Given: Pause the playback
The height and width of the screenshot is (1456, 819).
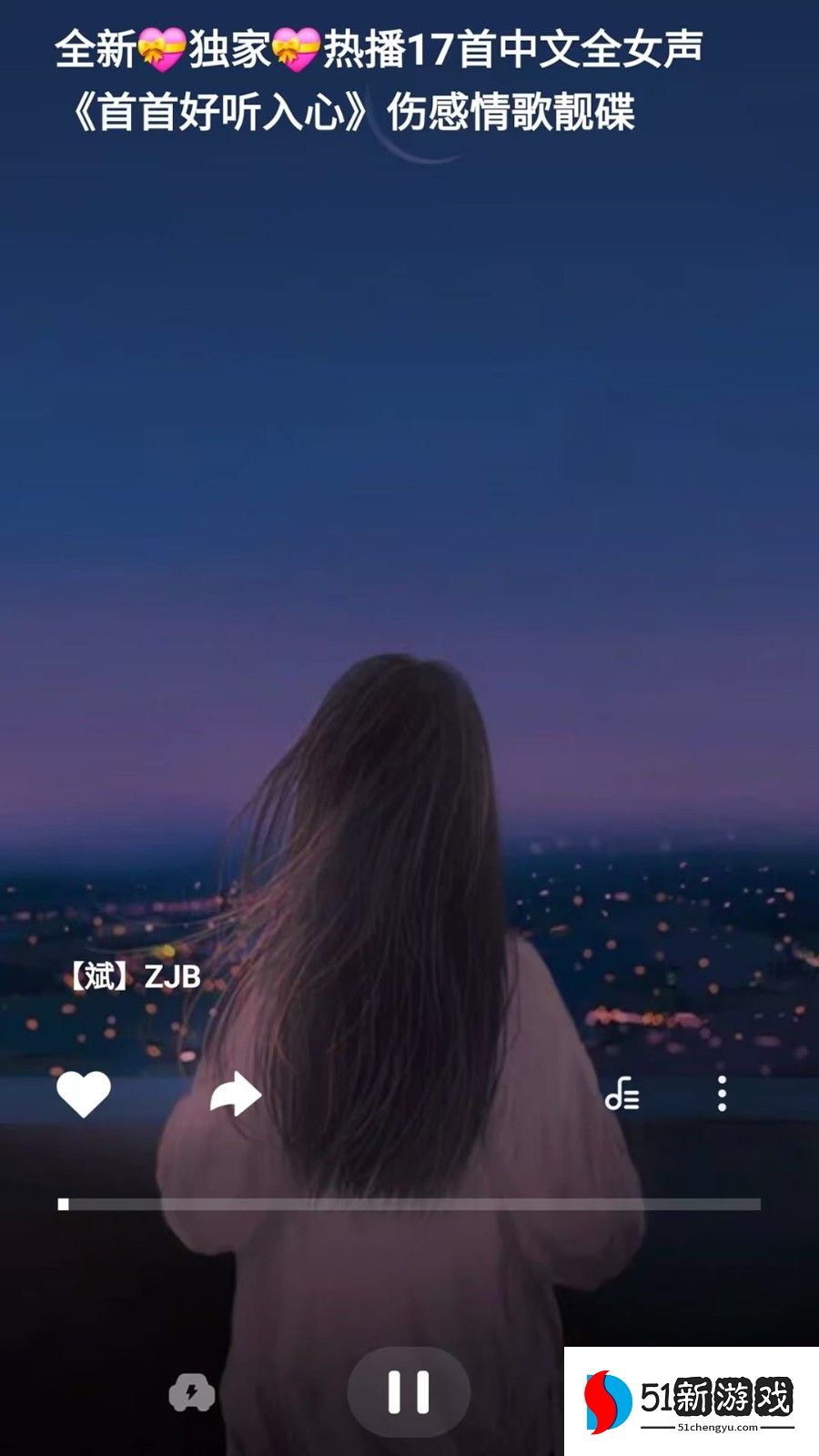Looking at the screenshot, I should click(x=409, y=1391).
